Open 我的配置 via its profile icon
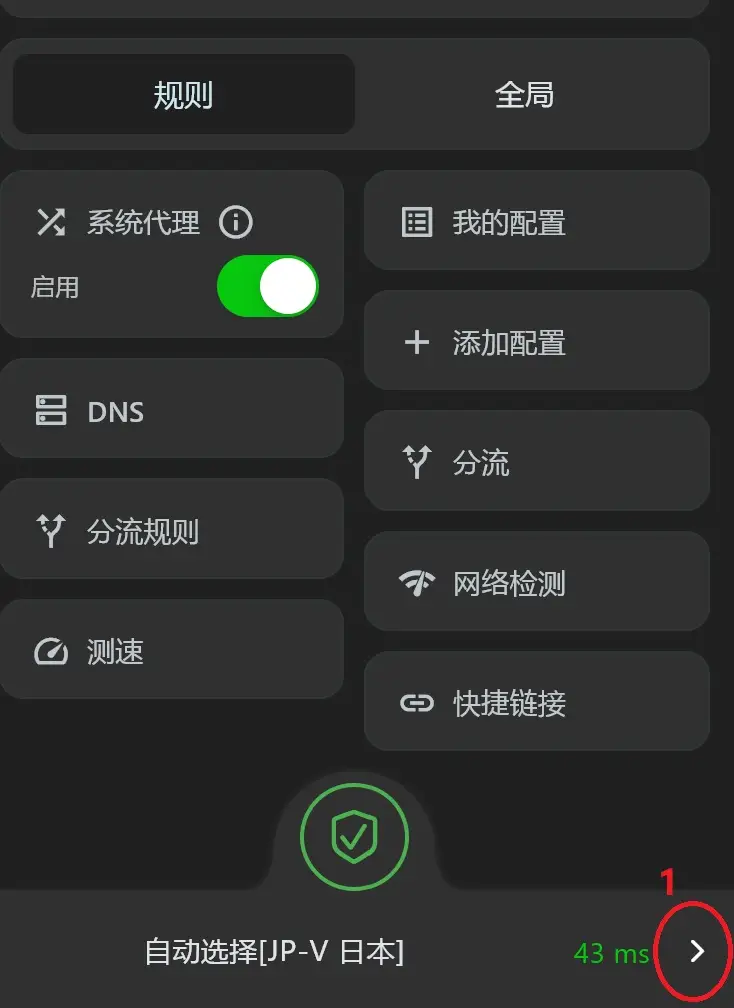 (x=417, y=221)
